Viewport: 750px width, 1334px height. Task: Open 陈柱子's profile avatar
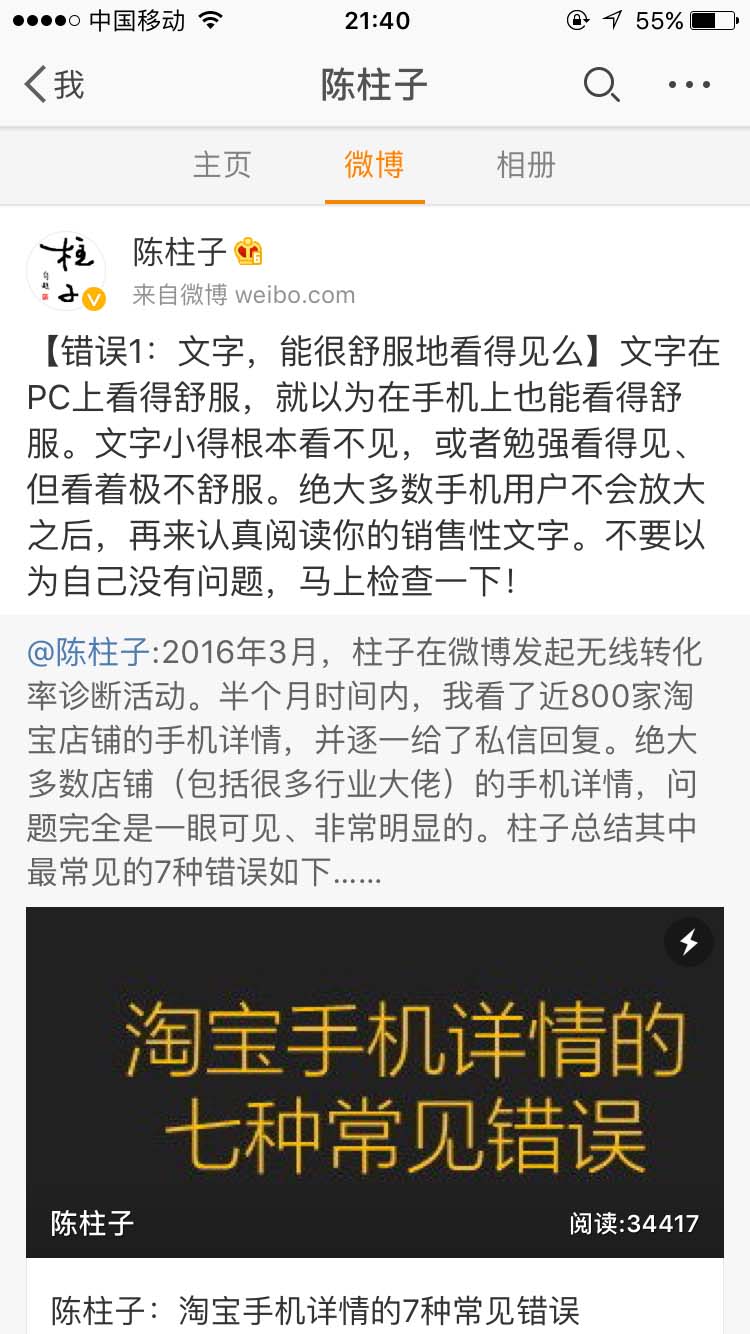[x=66, y=270]
